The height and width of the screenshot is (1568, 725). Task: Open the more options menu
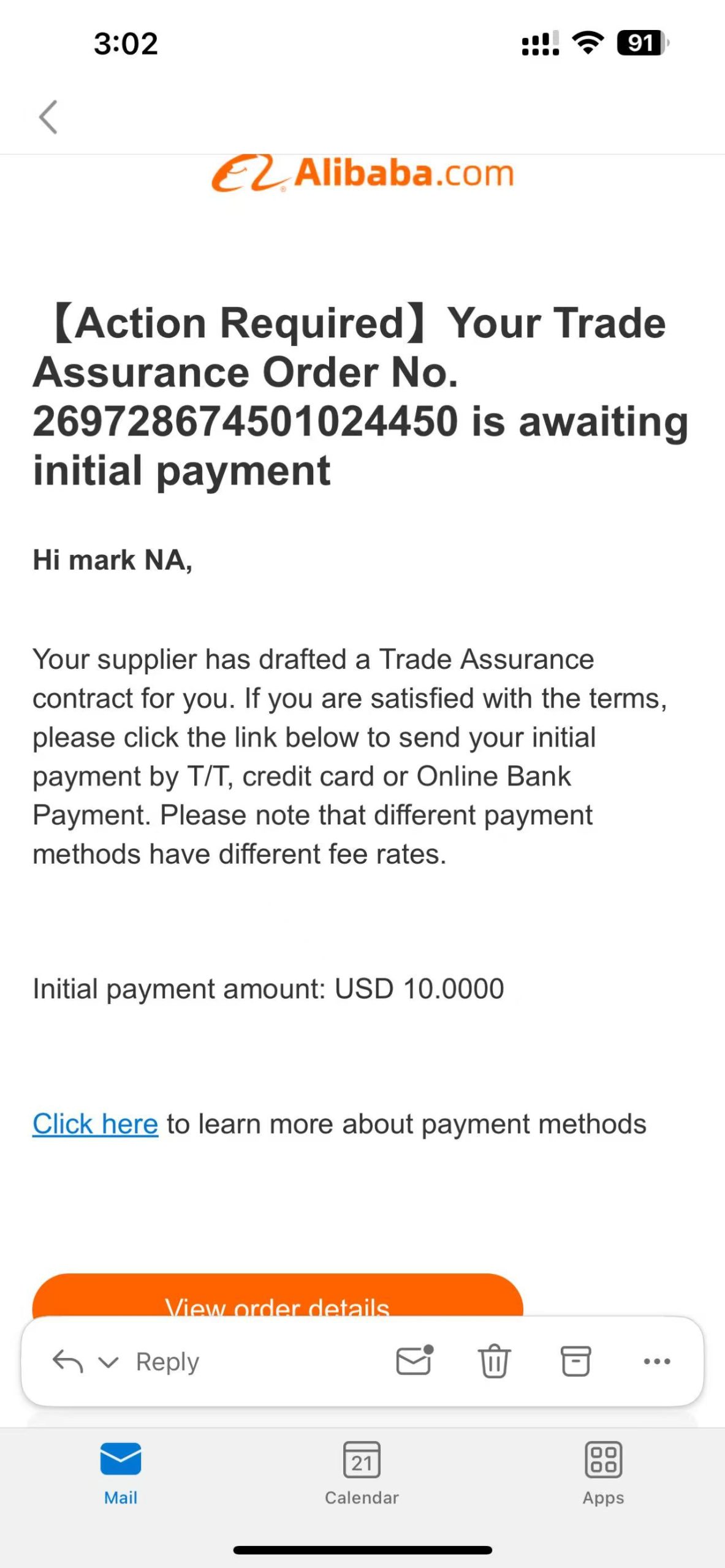(657, 1362)
